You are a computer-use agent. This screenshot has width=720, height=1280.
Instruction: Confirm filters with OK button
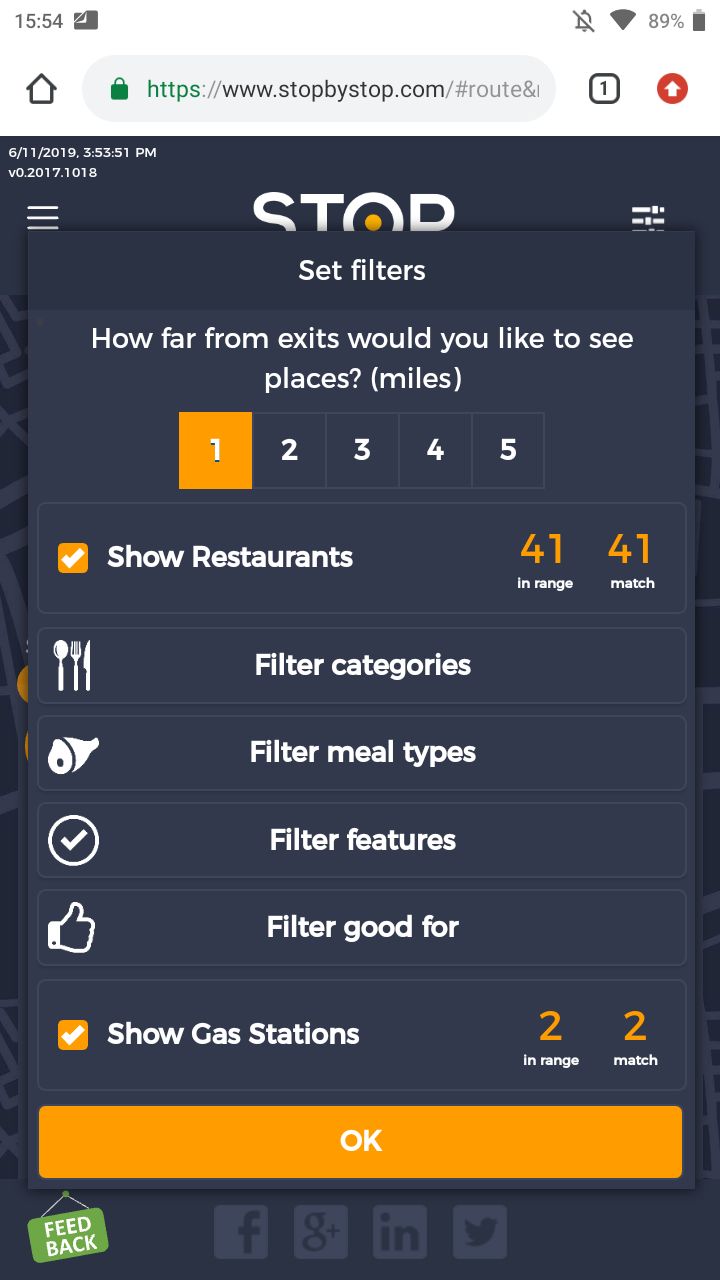coord(360,1141)
